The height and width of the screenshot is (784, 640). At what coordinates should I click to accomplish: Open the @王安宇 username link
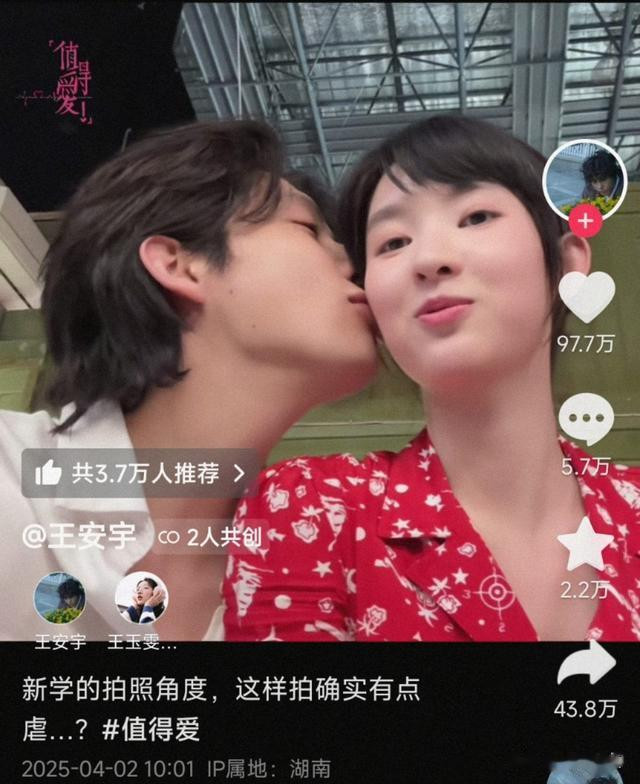pos(83,537)
